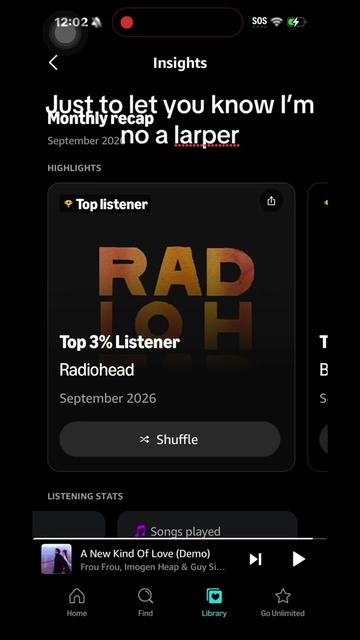360x640 pixels.
Task: Open the Go Unlimited tab
Action: [282, 602]
